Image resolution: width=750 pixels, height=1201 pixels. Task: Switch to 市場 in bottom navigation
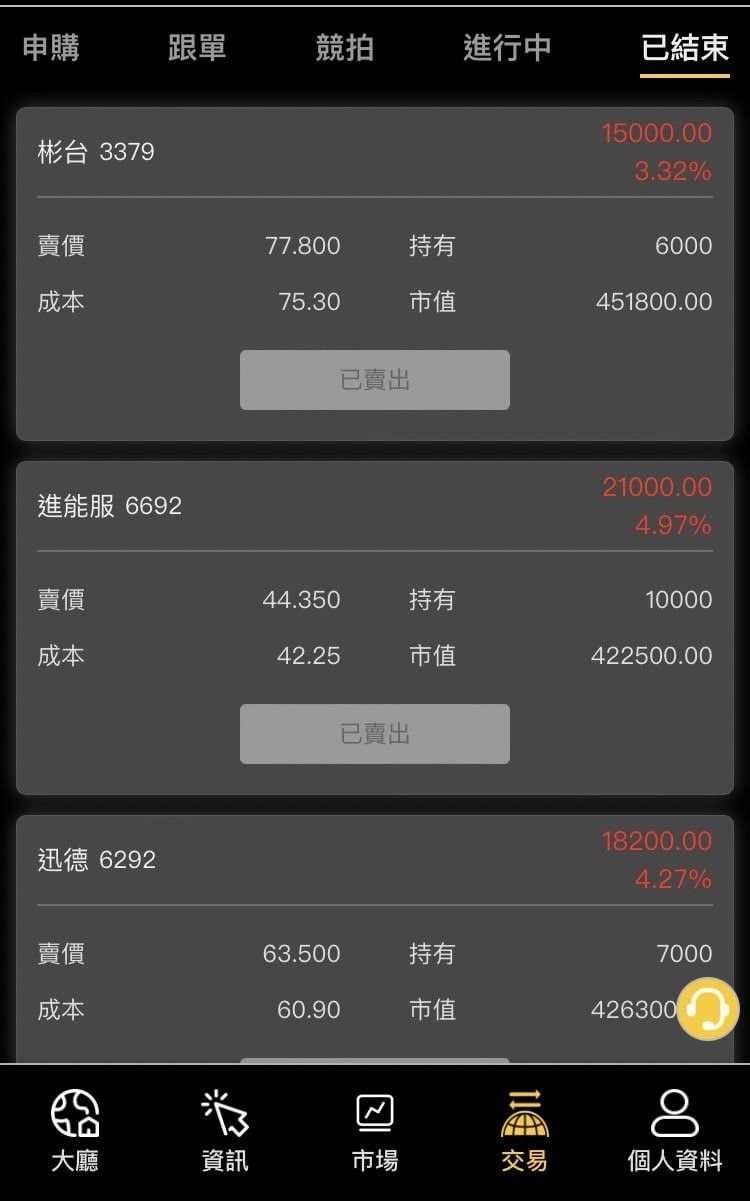click(375, 1130)
